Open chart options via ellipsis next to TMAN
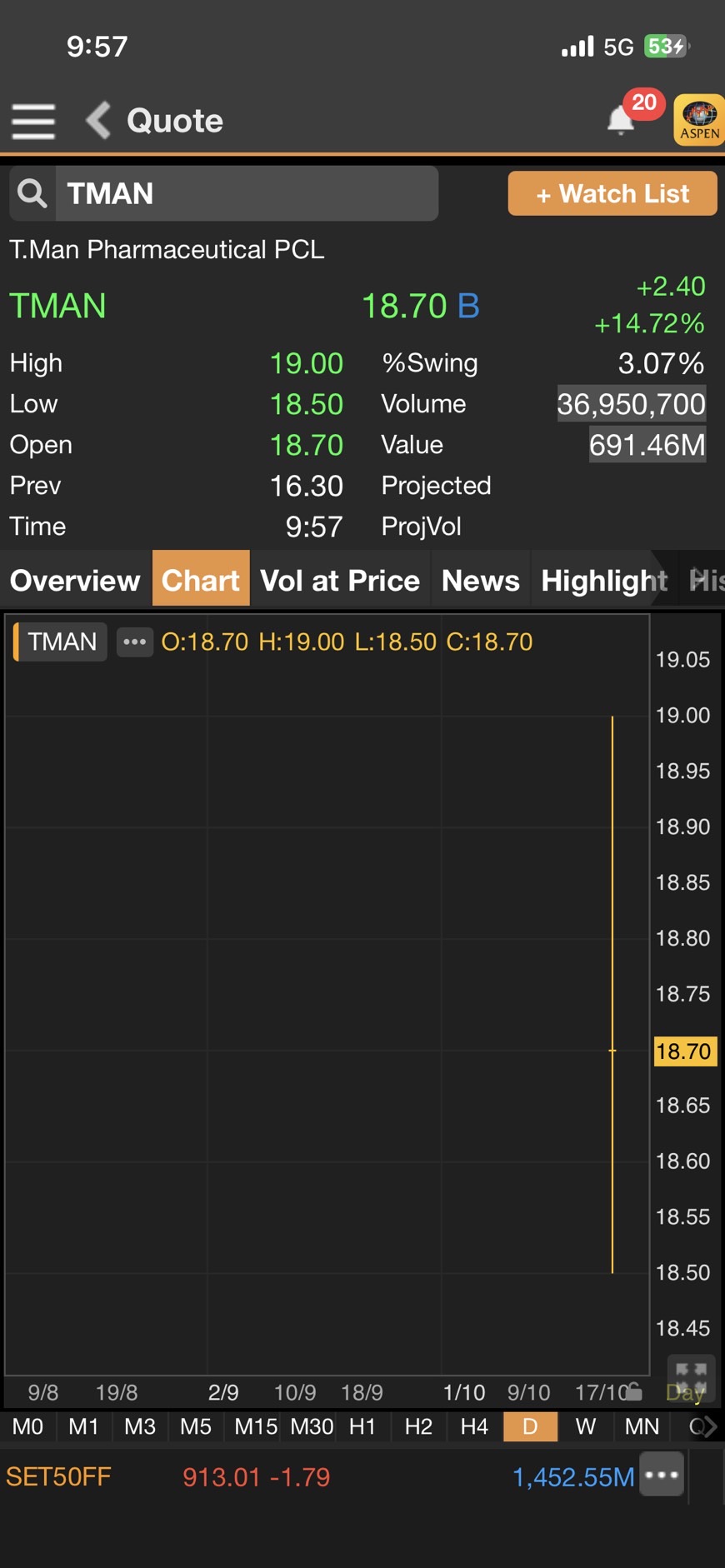This screenshot has height=1568, width=725. pos(134,642)
